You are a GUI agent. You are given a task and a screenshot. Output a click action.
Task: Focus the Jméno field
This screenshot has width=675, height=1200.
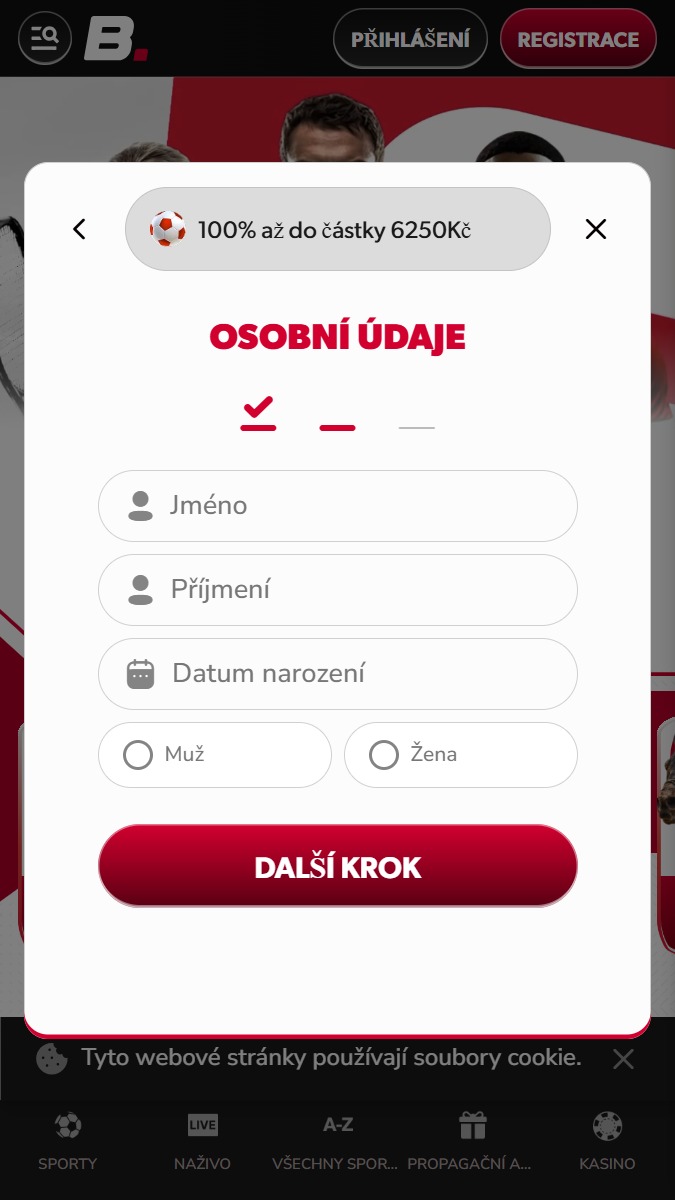tap(338, 506)
